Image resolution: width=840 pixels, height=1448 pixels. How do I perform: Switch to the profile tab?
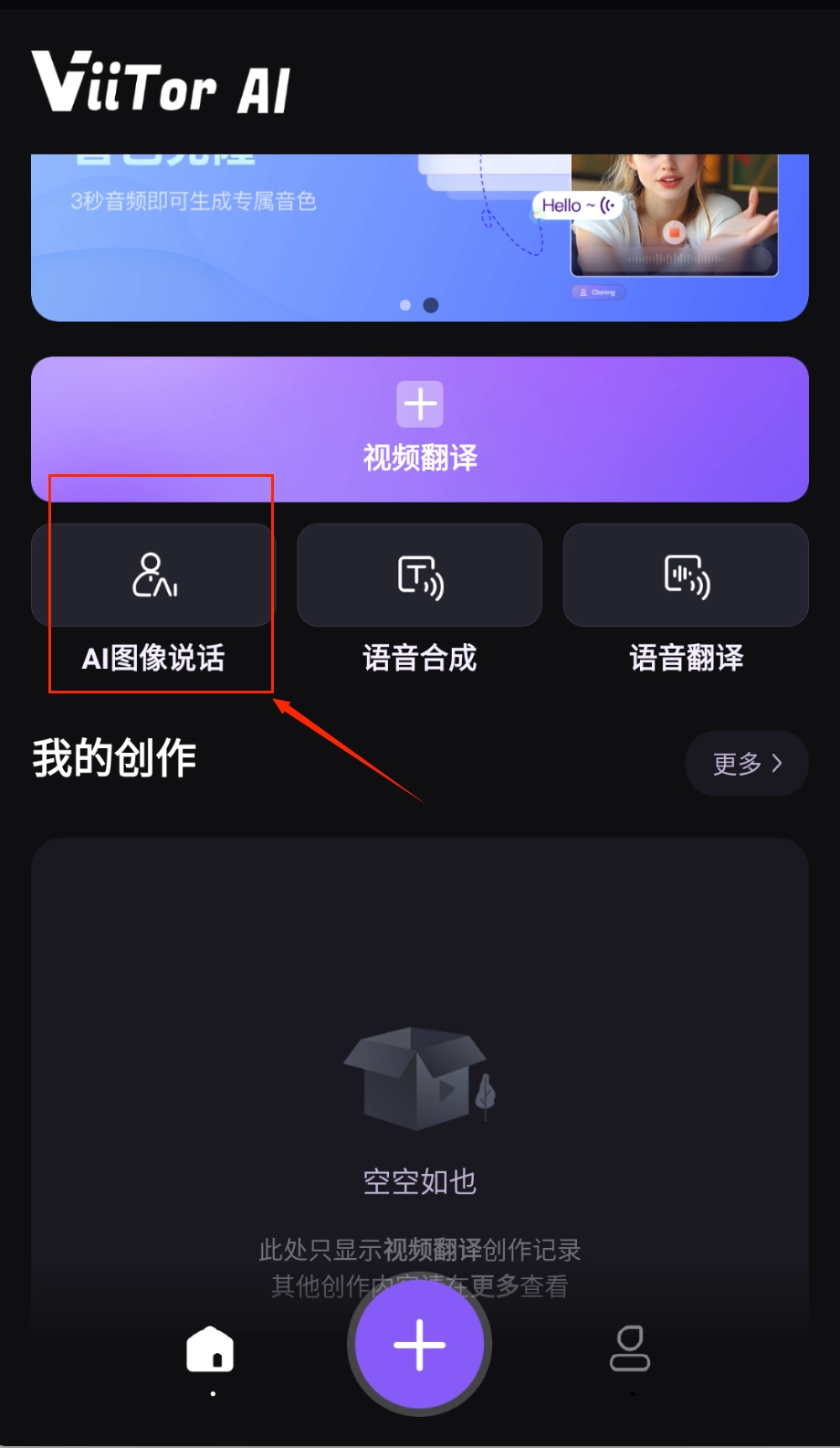(630, 1350)
